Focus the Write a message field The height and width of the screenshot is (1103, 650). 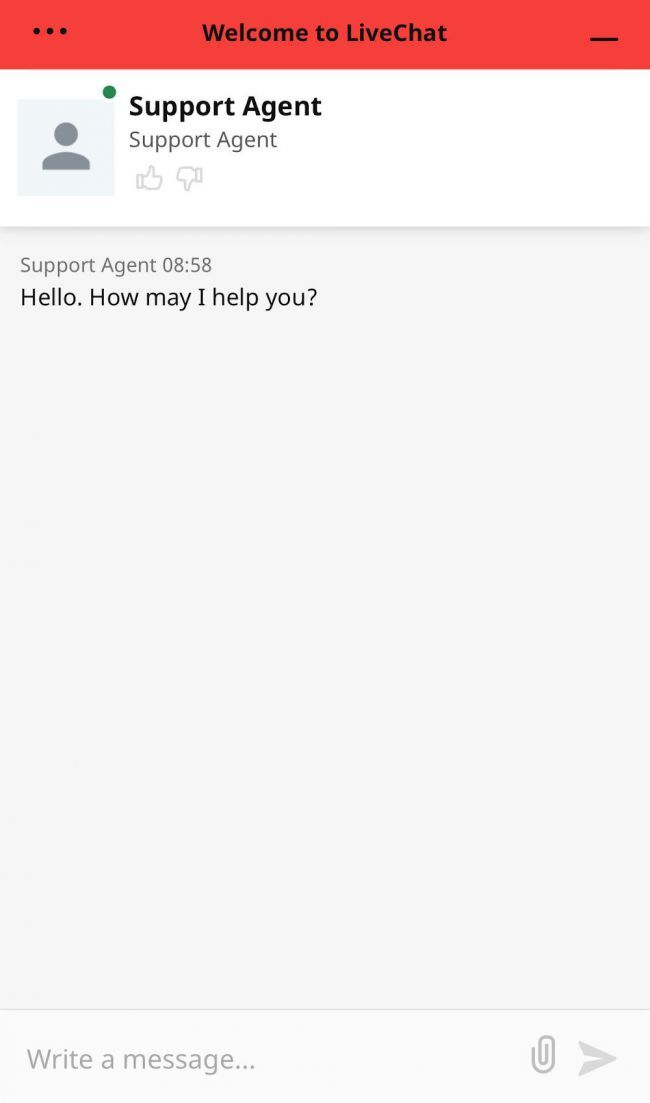pos(260,1059)
